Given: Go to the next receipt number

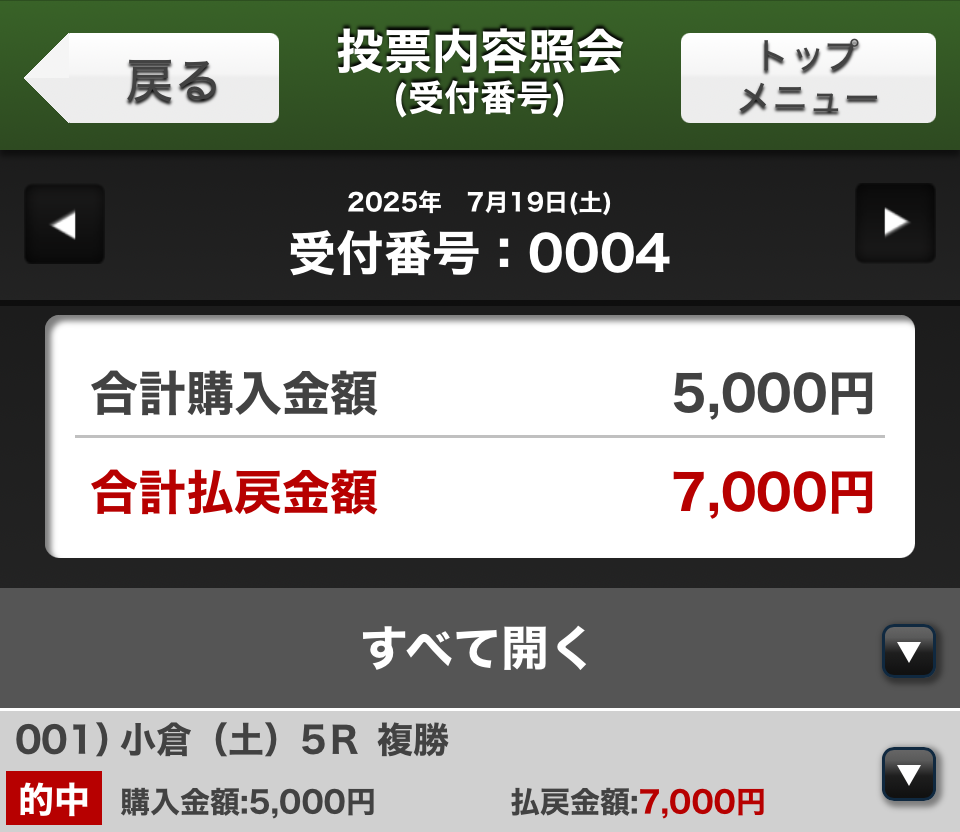Looking at the screenshot, I should [x=895, y=223].
